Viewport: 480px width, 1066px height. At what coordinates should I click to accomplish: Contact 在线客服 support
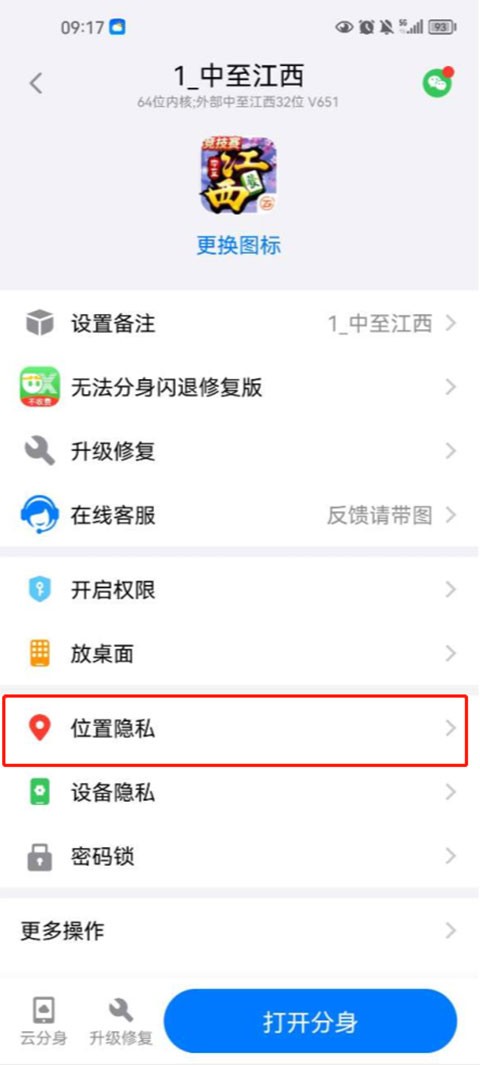[x=240, y=515]
